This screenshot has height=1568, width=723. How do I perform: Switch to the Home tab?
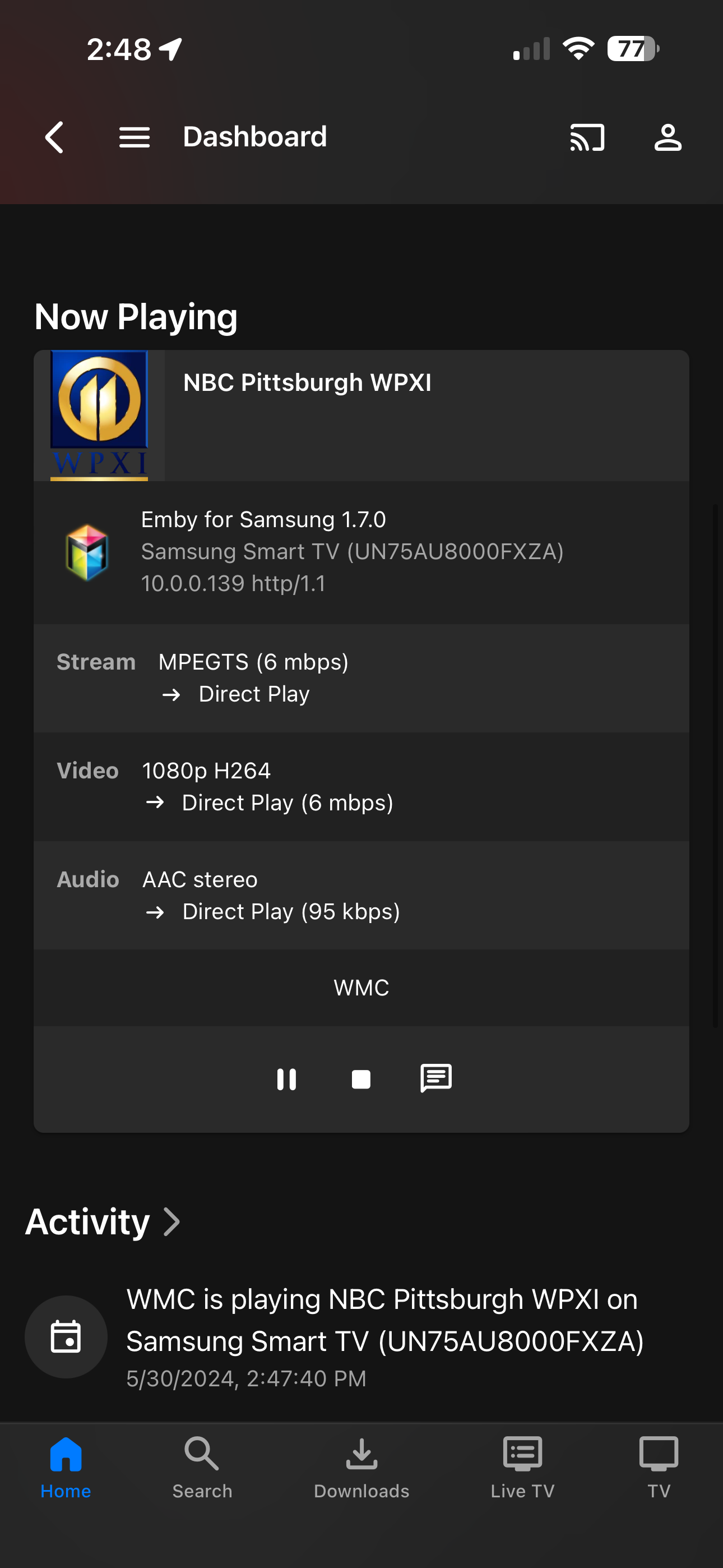(x=66, y=1467)
